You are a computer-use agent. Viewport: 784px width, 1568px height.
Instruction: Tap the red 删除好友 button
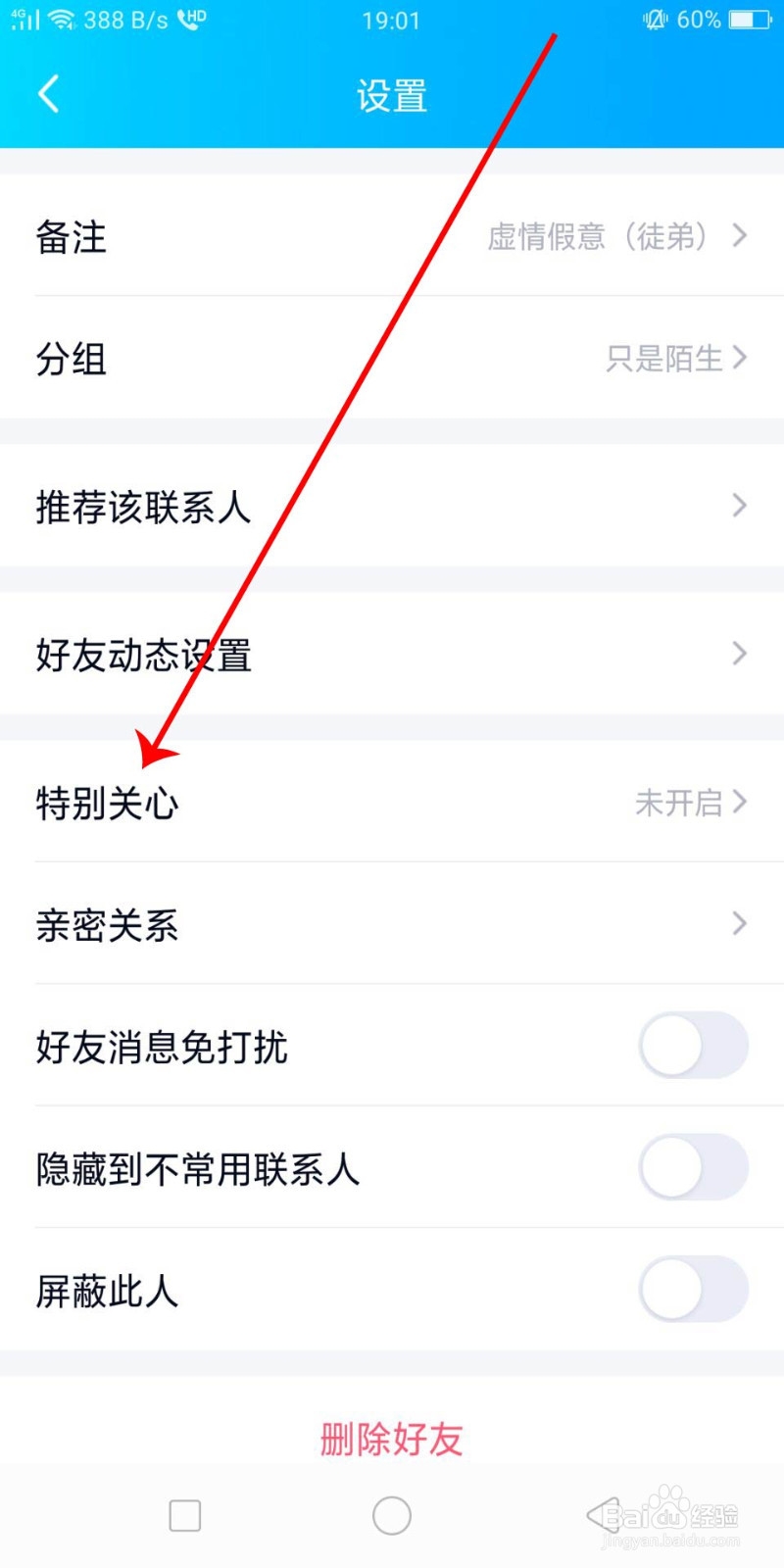(x=391, y=1439)
